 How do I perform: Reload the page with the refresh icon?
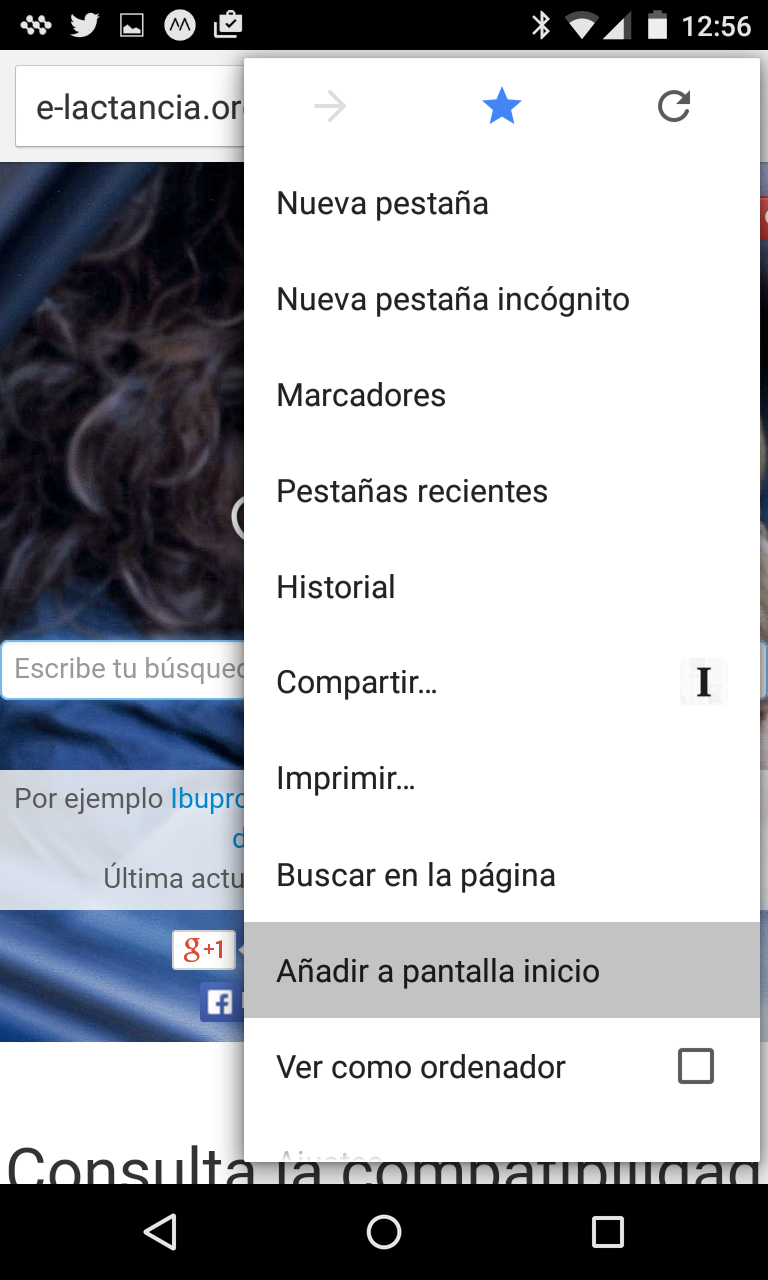coord(674,106)
